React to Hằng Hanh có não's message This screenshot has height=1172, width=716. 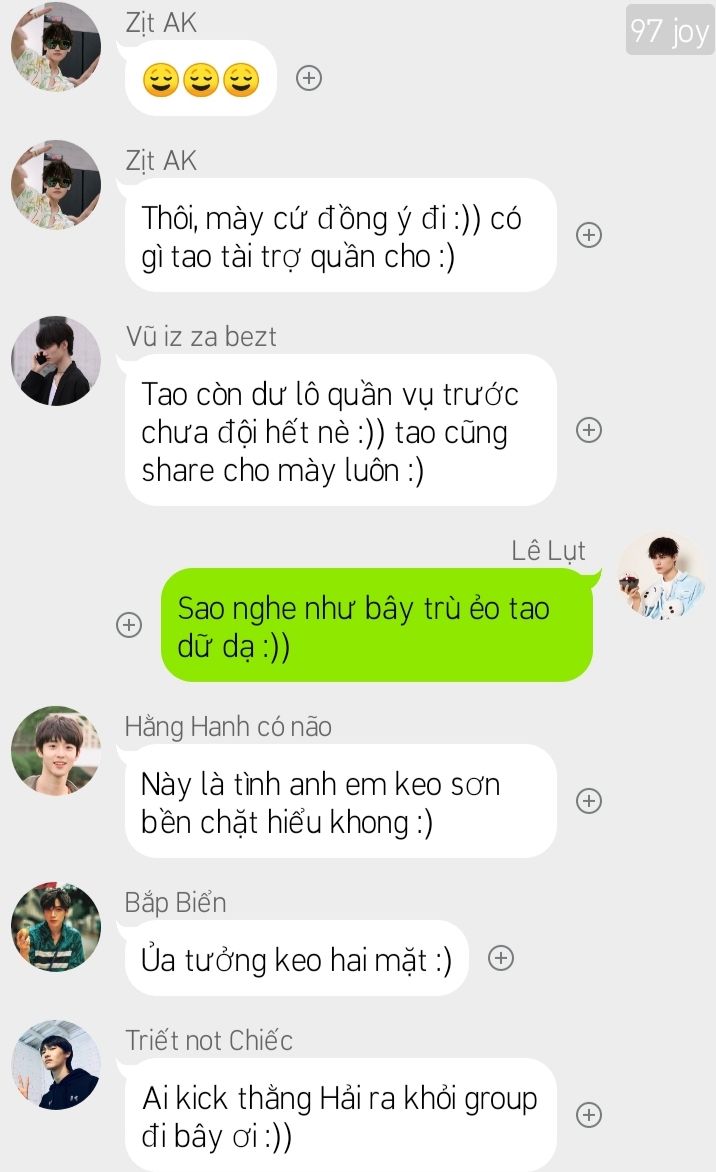click(589, 801)
